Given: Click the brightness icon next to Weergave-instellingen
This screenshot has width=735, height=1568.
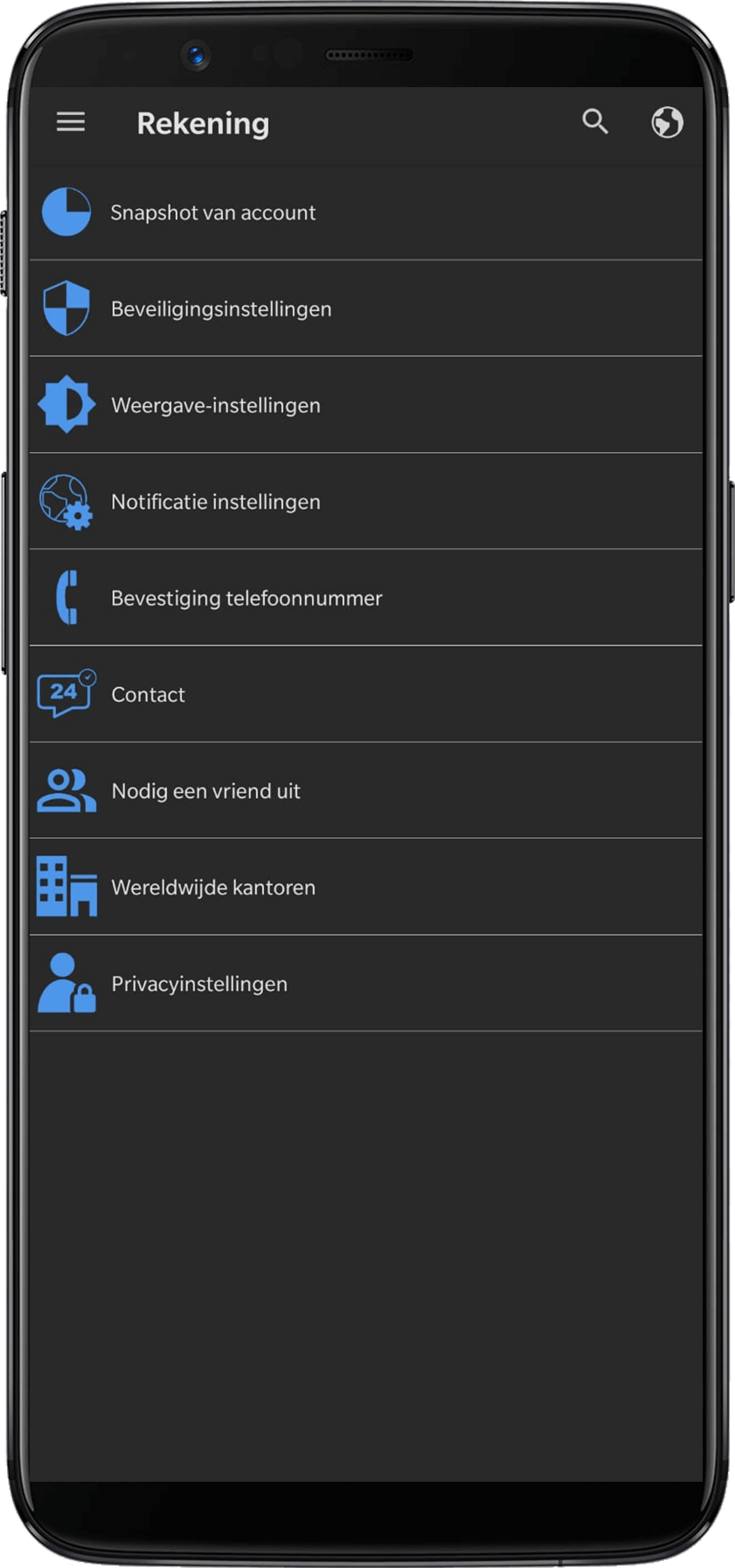Looking at the screenshot, I should (x=67, y=404).
